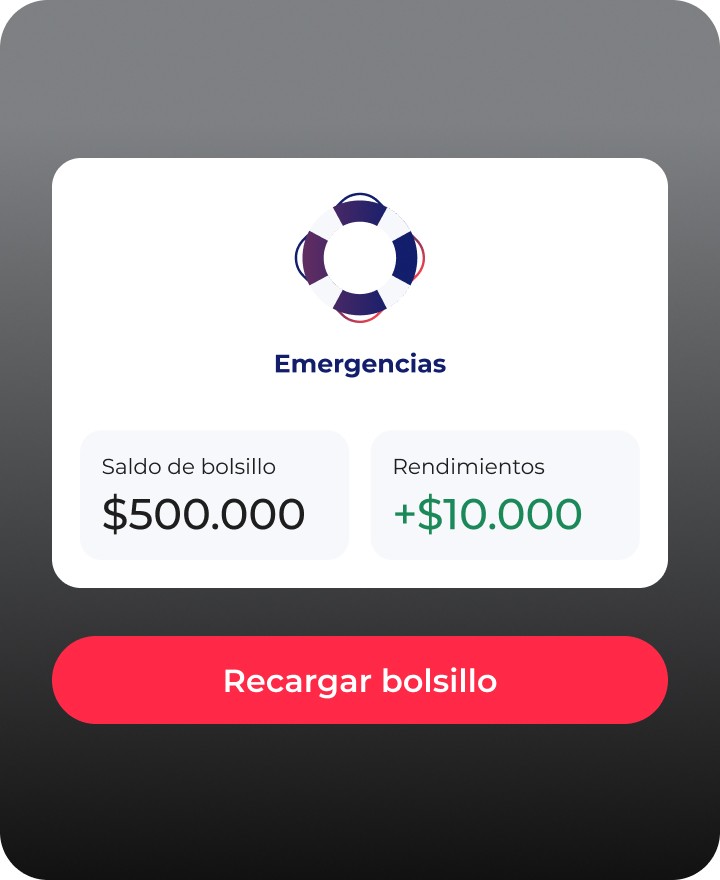This screenshot has height=880, width=720.
Task: Select the Rendimientos card
Action: [x=504, y=494]
